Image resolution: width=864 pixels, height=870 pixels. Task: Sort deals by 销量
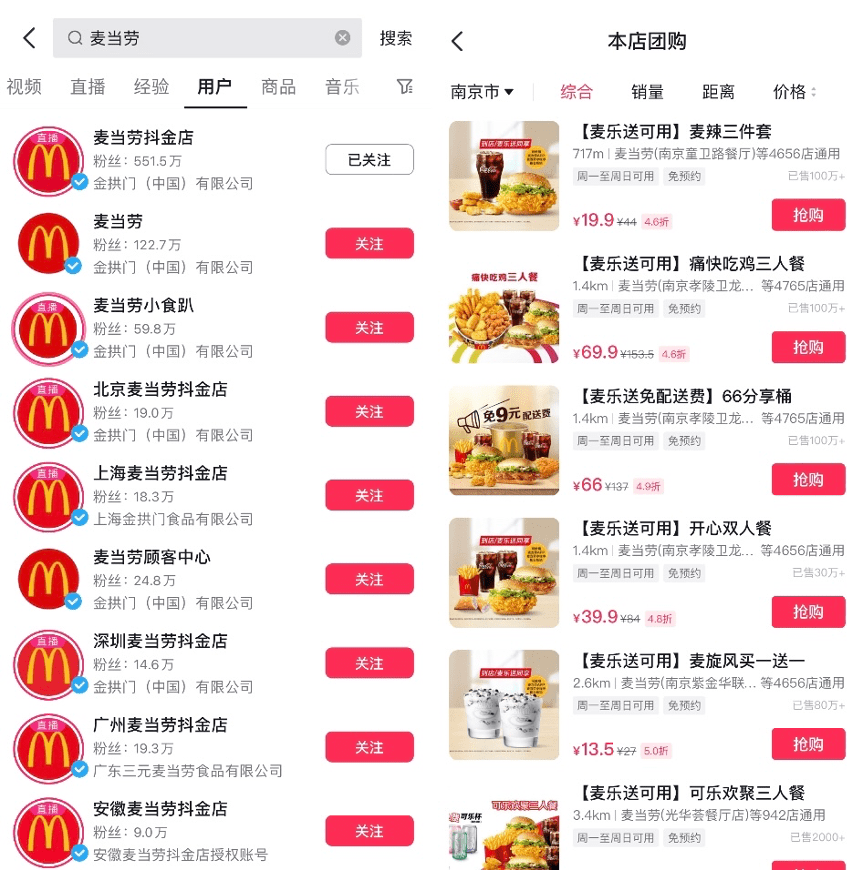click(647, 92)
